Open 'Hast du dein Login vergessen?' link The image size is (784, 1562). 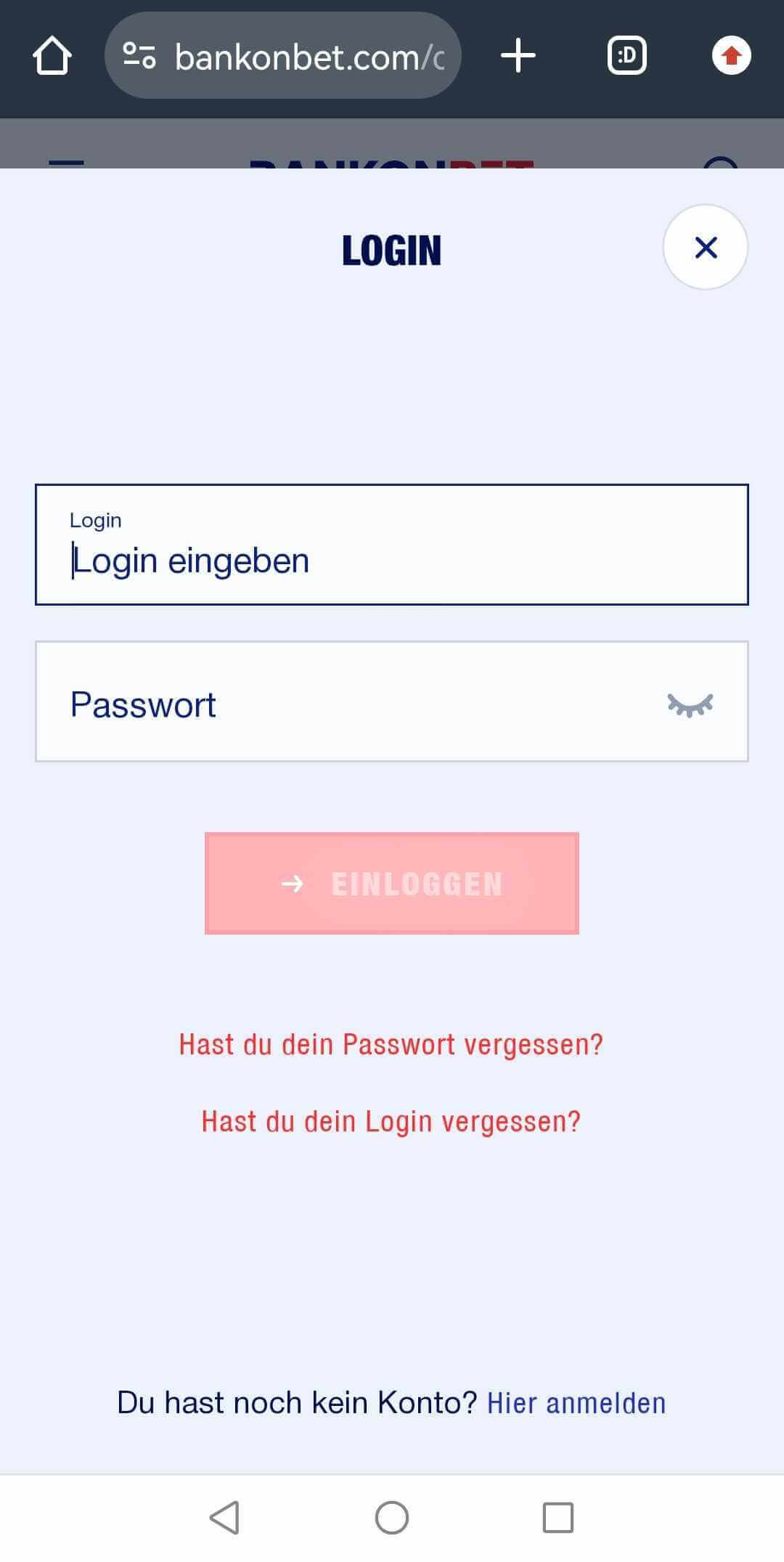(x=391, y=1121)
